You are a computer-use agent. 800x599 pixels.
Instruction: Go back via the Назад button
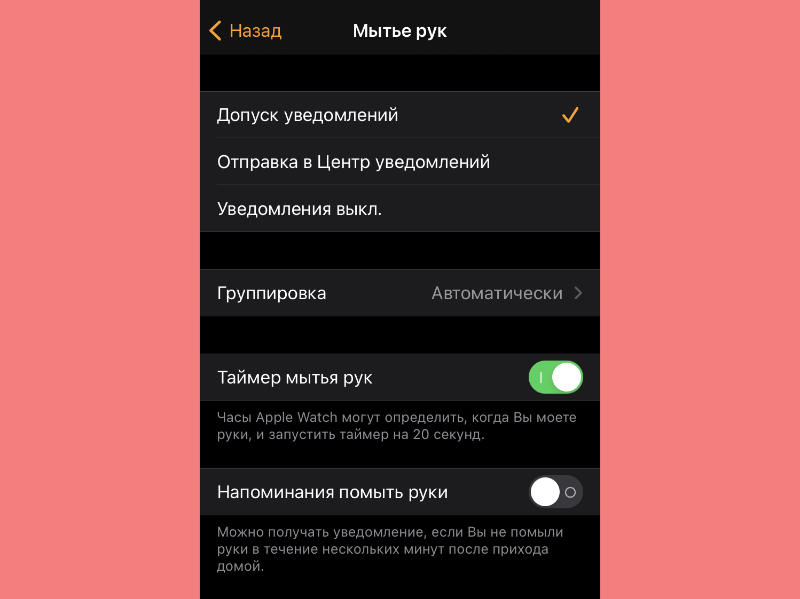pos(246,31)
